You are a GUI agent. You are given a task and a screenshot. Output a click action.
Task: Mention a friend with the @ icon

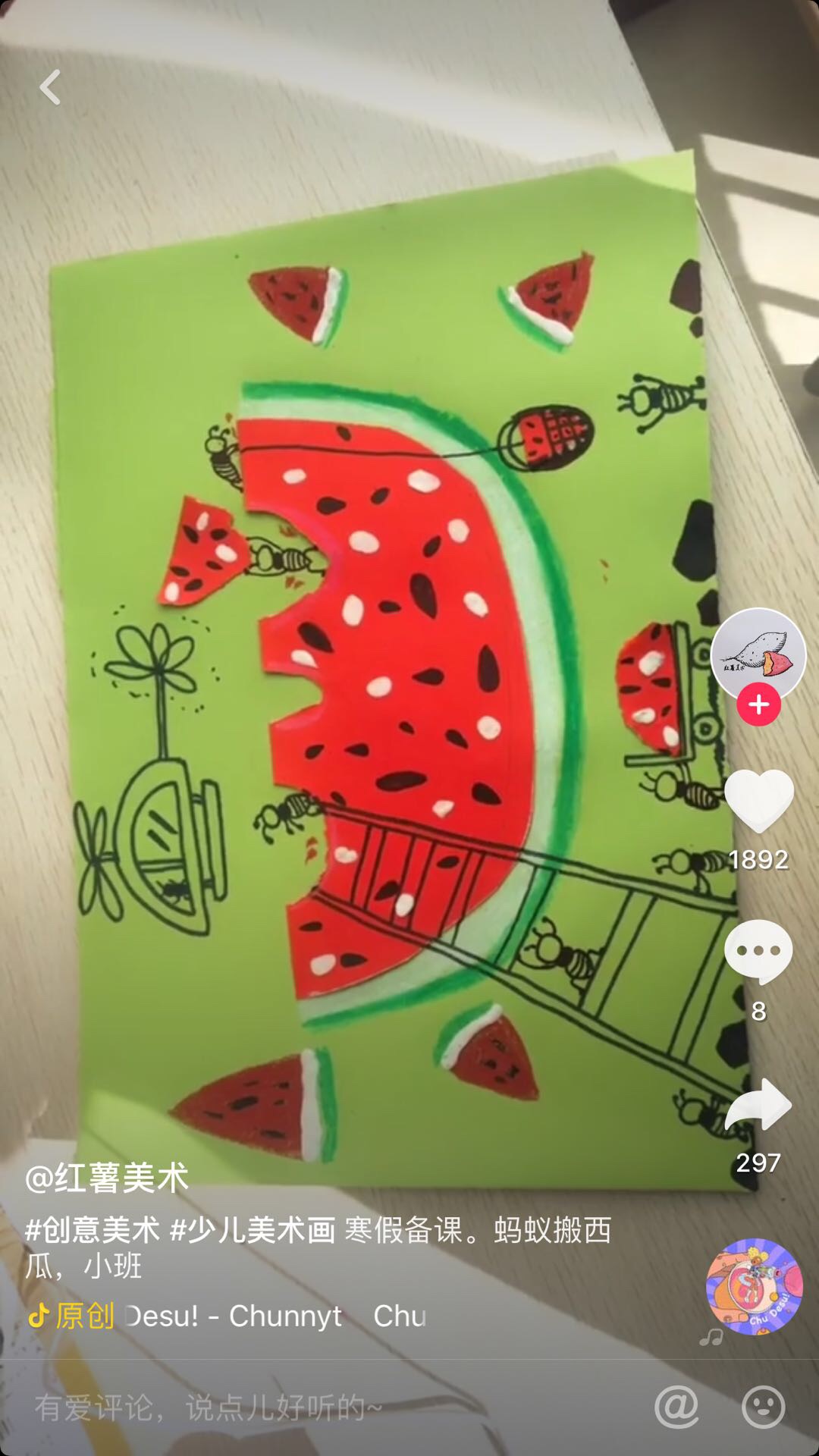[x=676, y=1407]
